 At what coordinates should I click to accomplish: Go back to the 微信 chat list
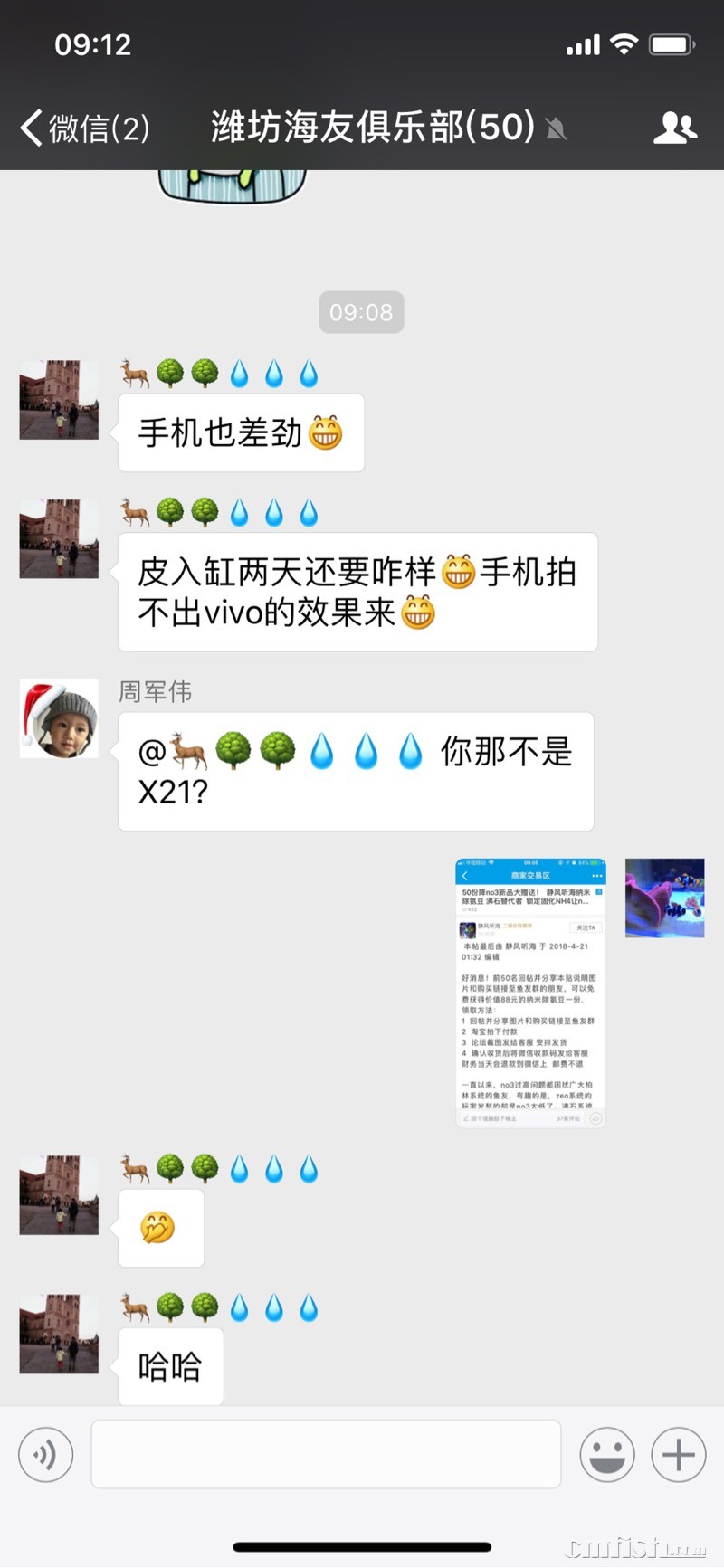point(83,128)
